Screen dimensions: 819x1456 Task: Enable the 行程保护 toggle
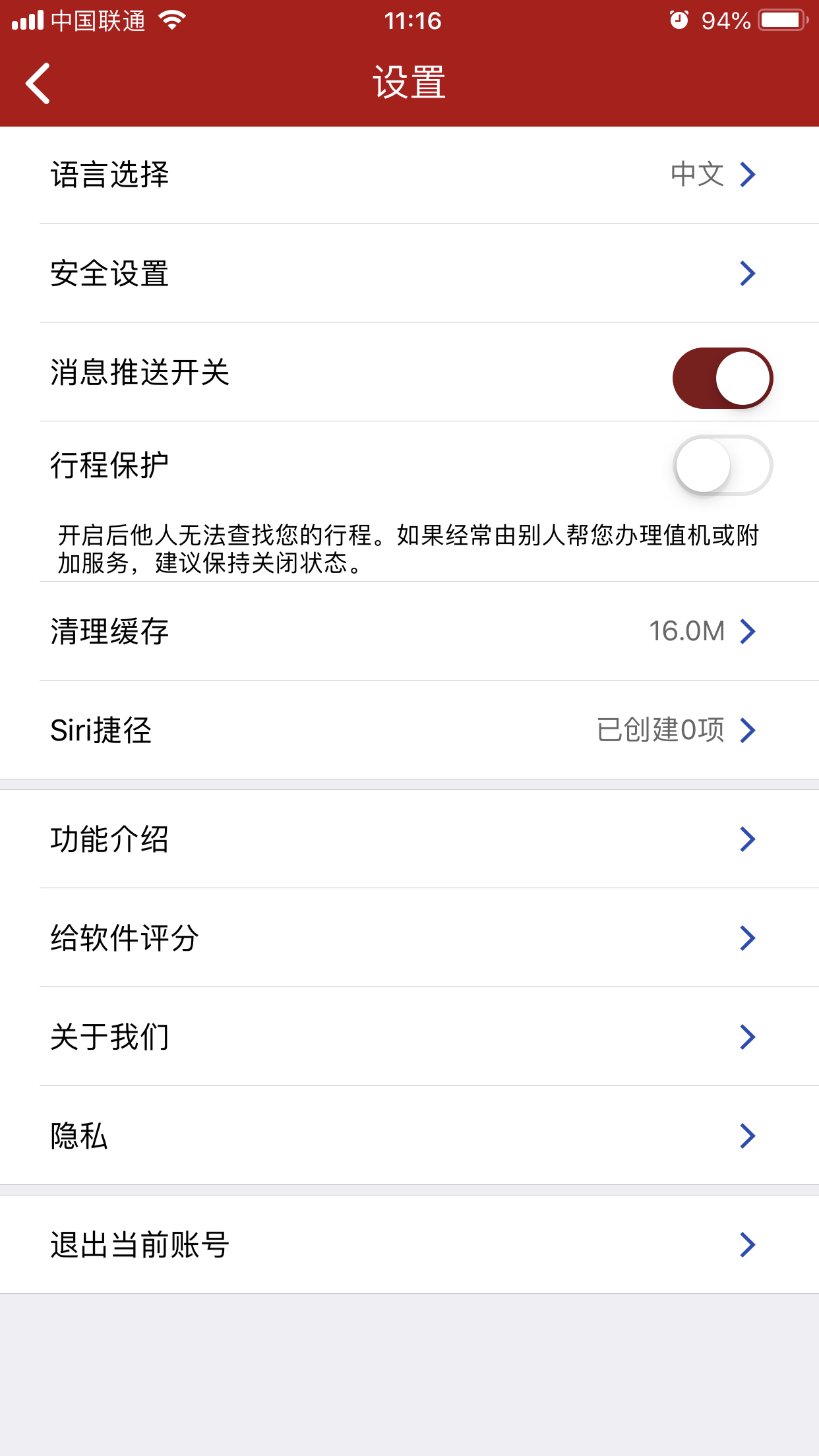pos(723,466)
